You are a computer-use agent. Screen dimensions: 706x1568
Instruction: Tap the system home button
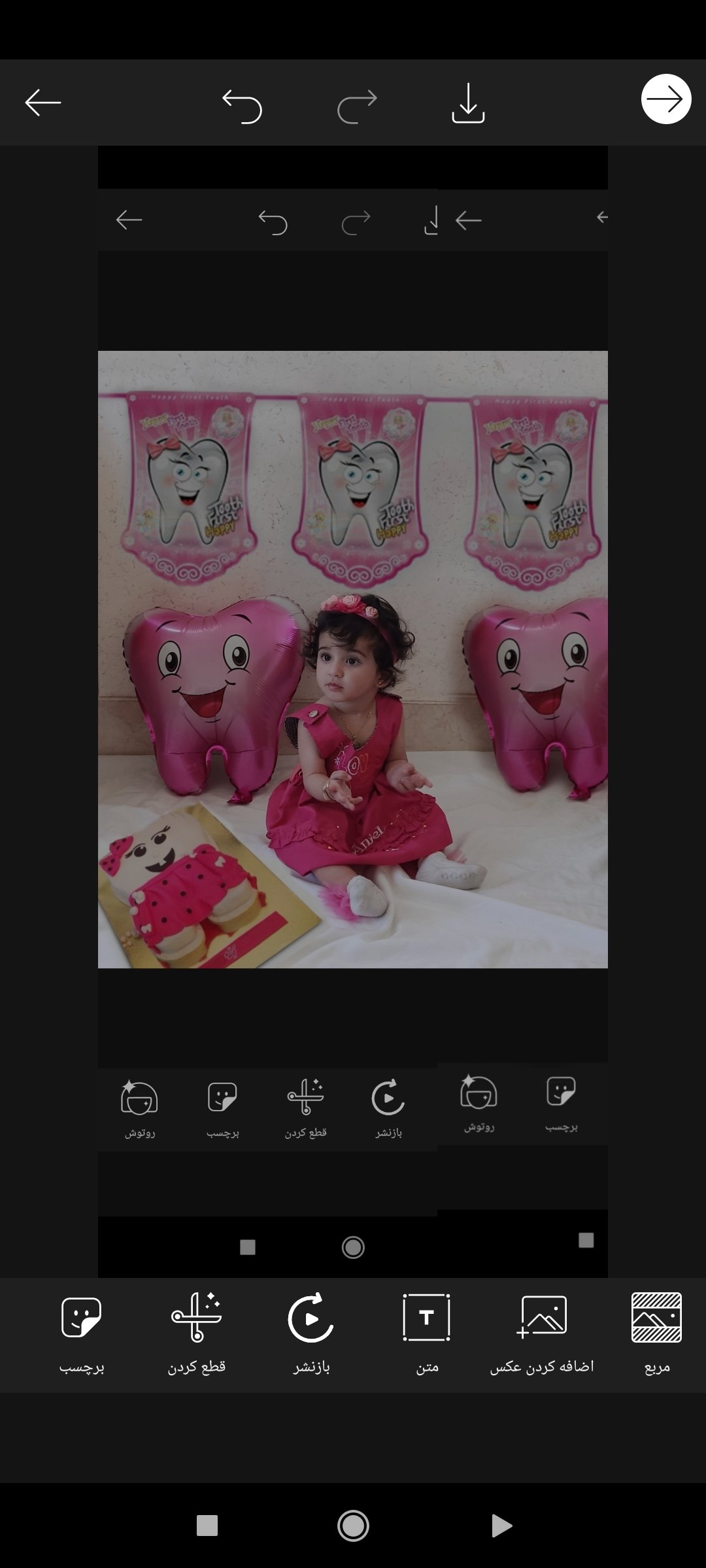[353, 1526]
